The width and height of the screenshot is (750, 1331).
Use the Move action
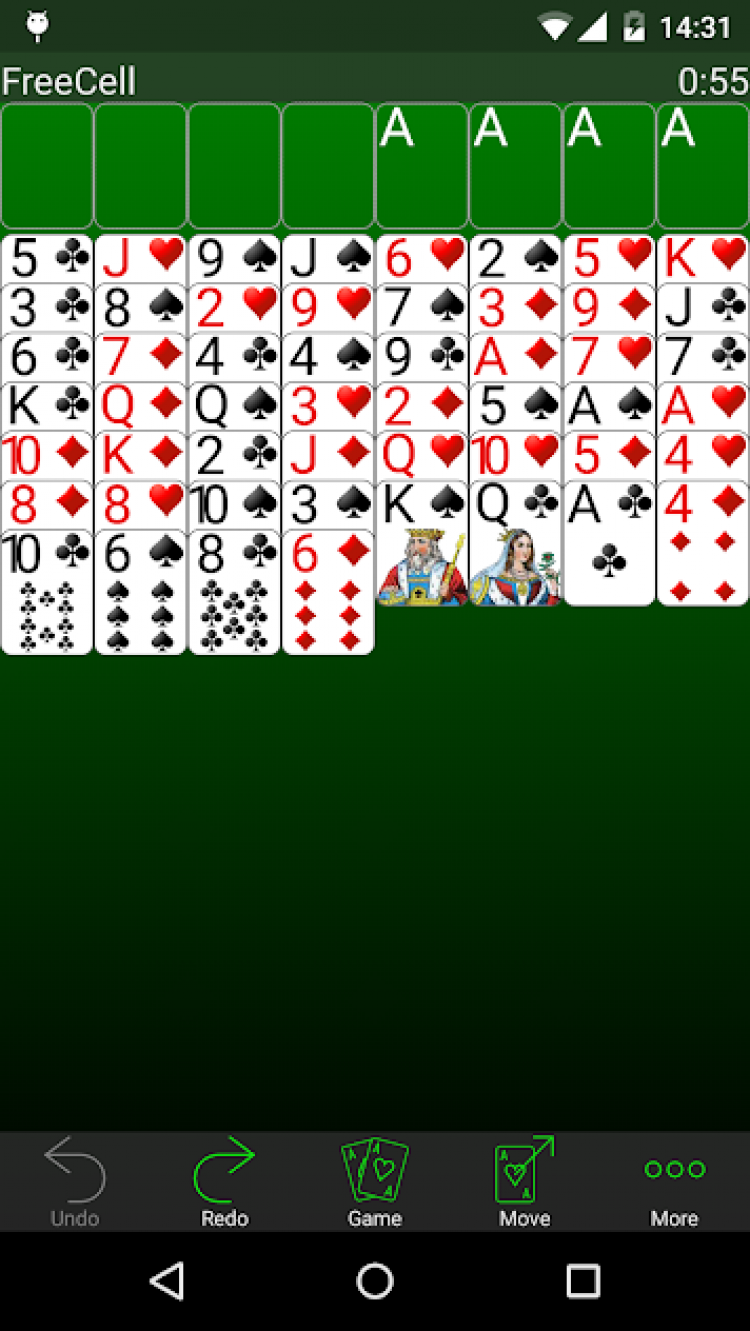point(524,1182)
